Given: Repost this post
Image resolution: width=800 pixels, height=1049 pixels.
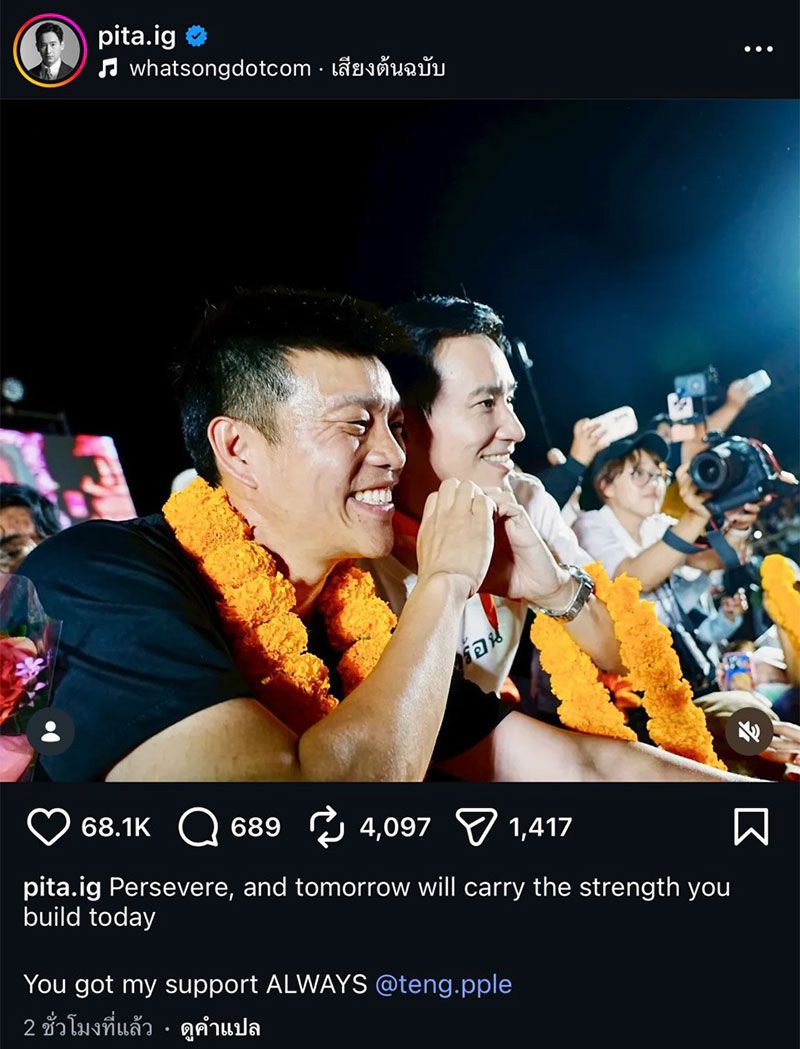Looking at the screenshot, I should click(327, 827).
